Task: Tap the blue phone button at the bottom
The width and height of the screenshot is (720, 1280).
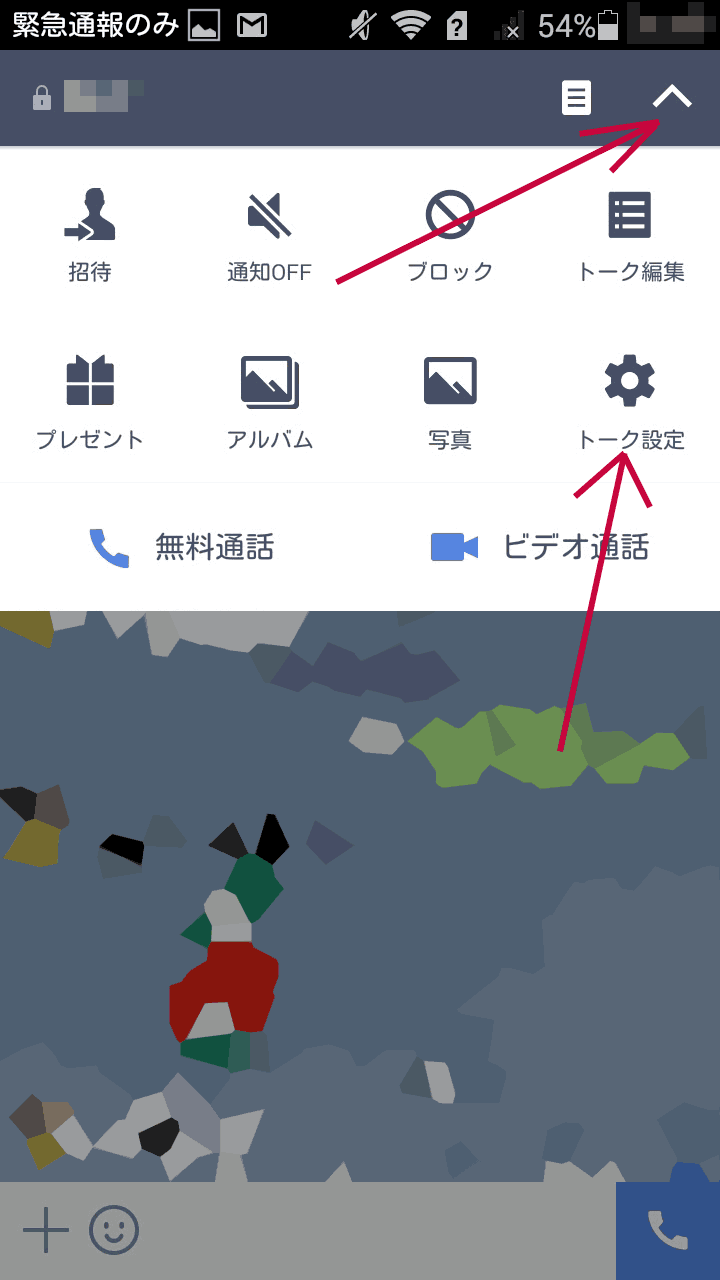Action: point(667,1230)
